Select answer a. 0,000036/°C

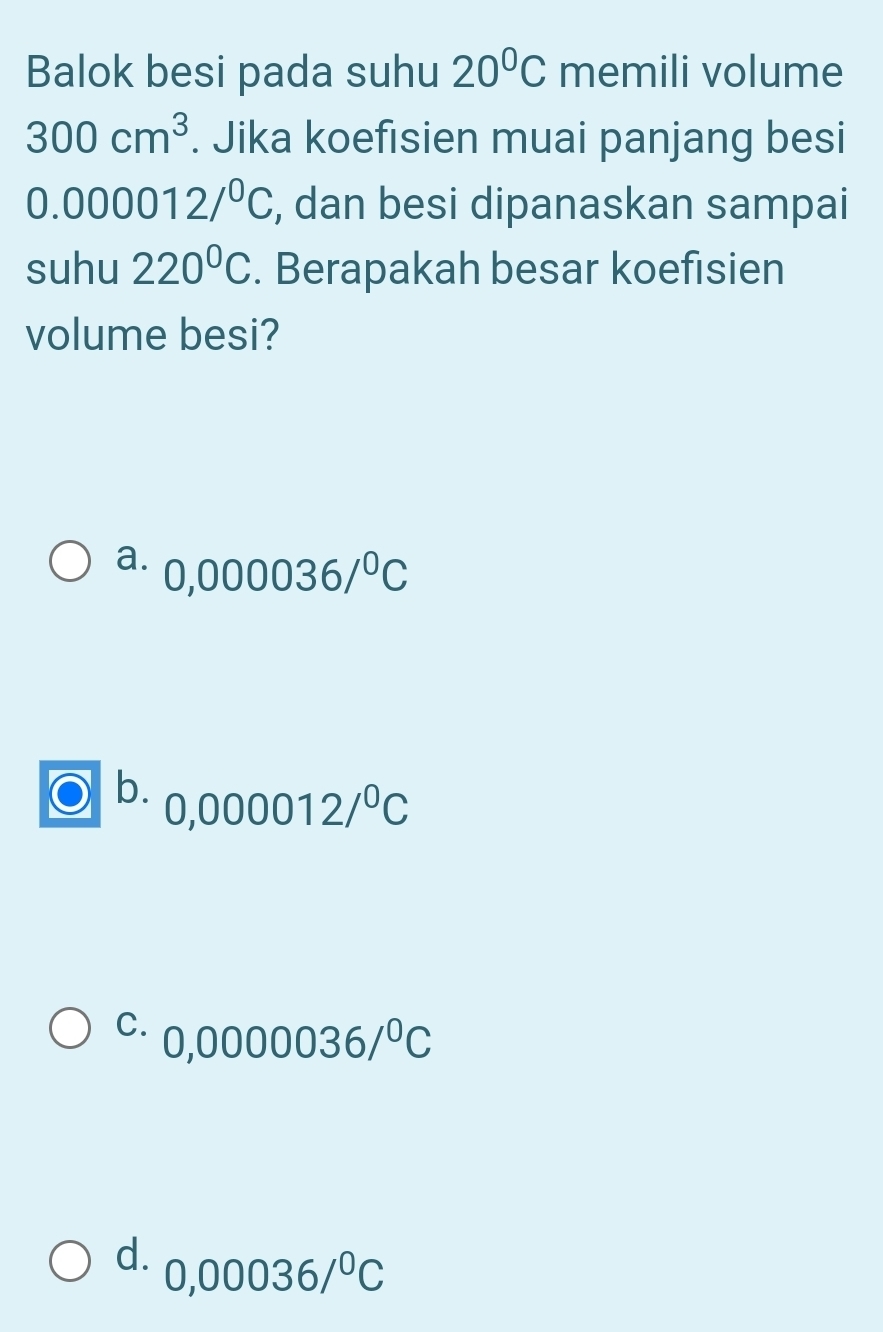pyautogui.click(x=70, y=563)
